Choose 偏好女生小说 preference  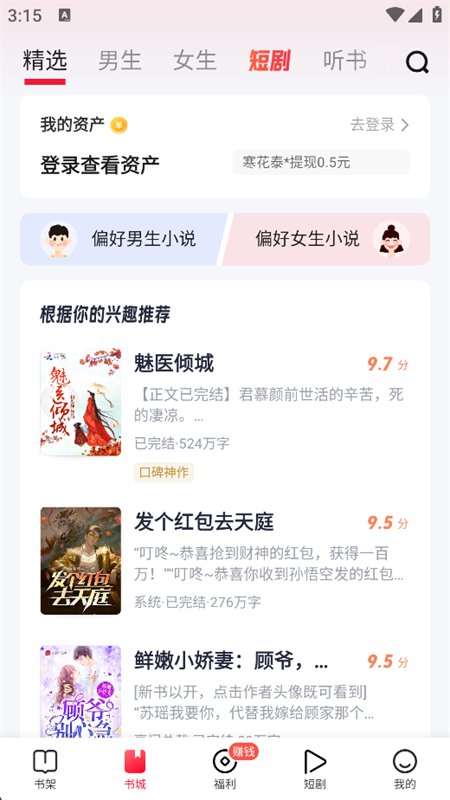(x=327, y=239)
